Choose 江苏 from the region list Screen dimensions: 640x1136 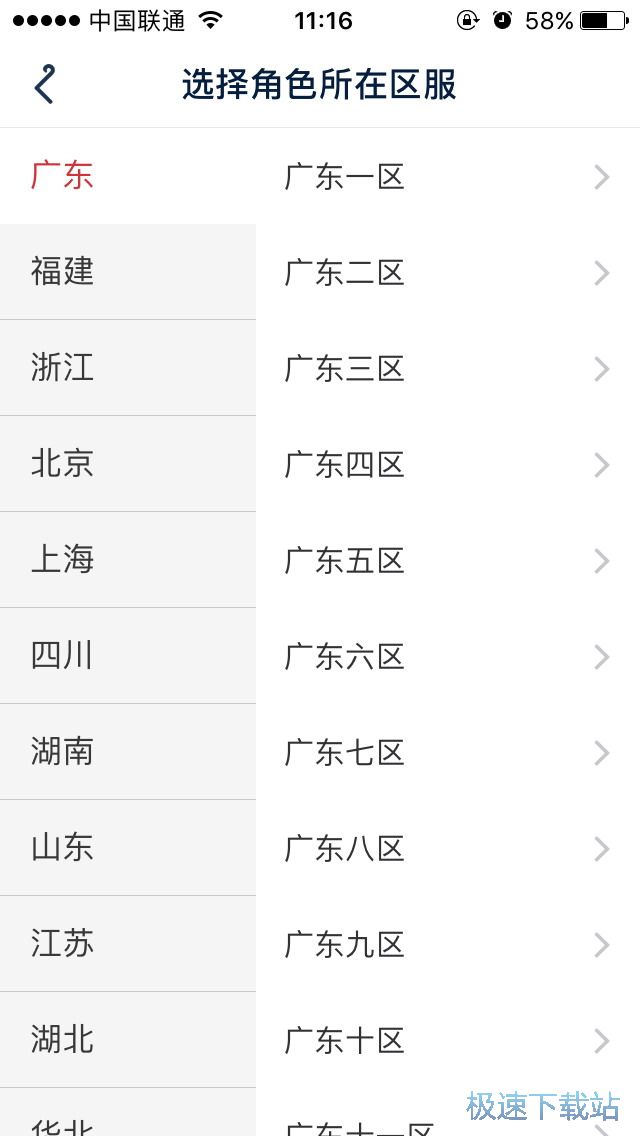tap(62, 943)
